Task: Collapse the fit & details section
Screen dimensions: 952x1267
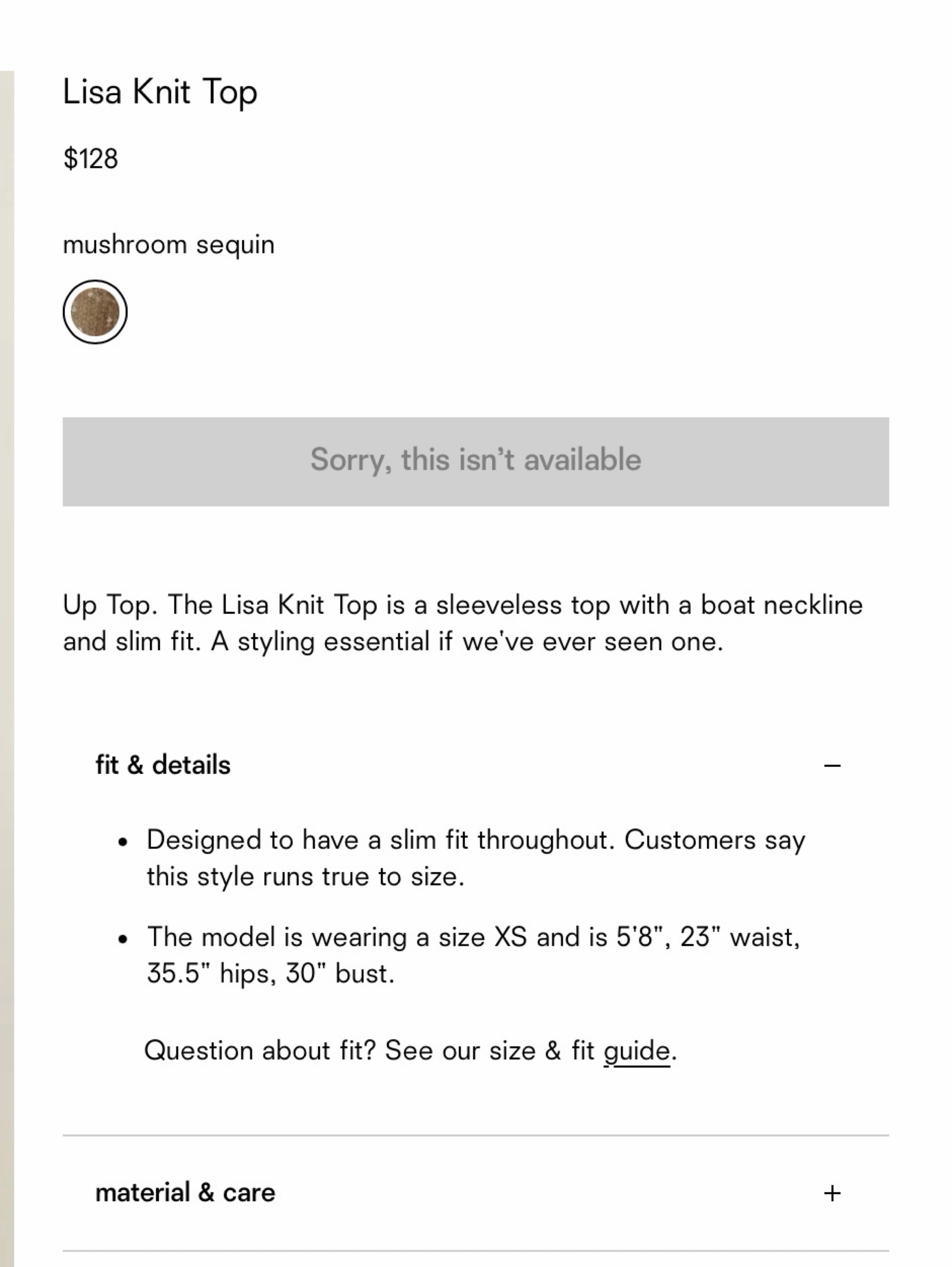Action: (475, 765)
